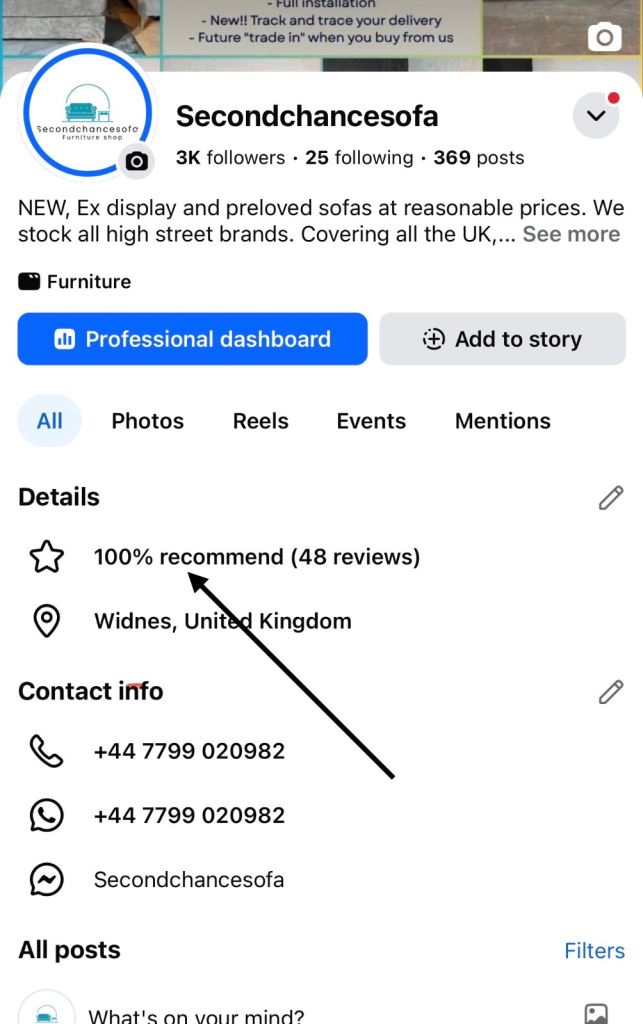Open the Professional dashboard
Viewport: 643px width, 1024px height.
(192, 339)
